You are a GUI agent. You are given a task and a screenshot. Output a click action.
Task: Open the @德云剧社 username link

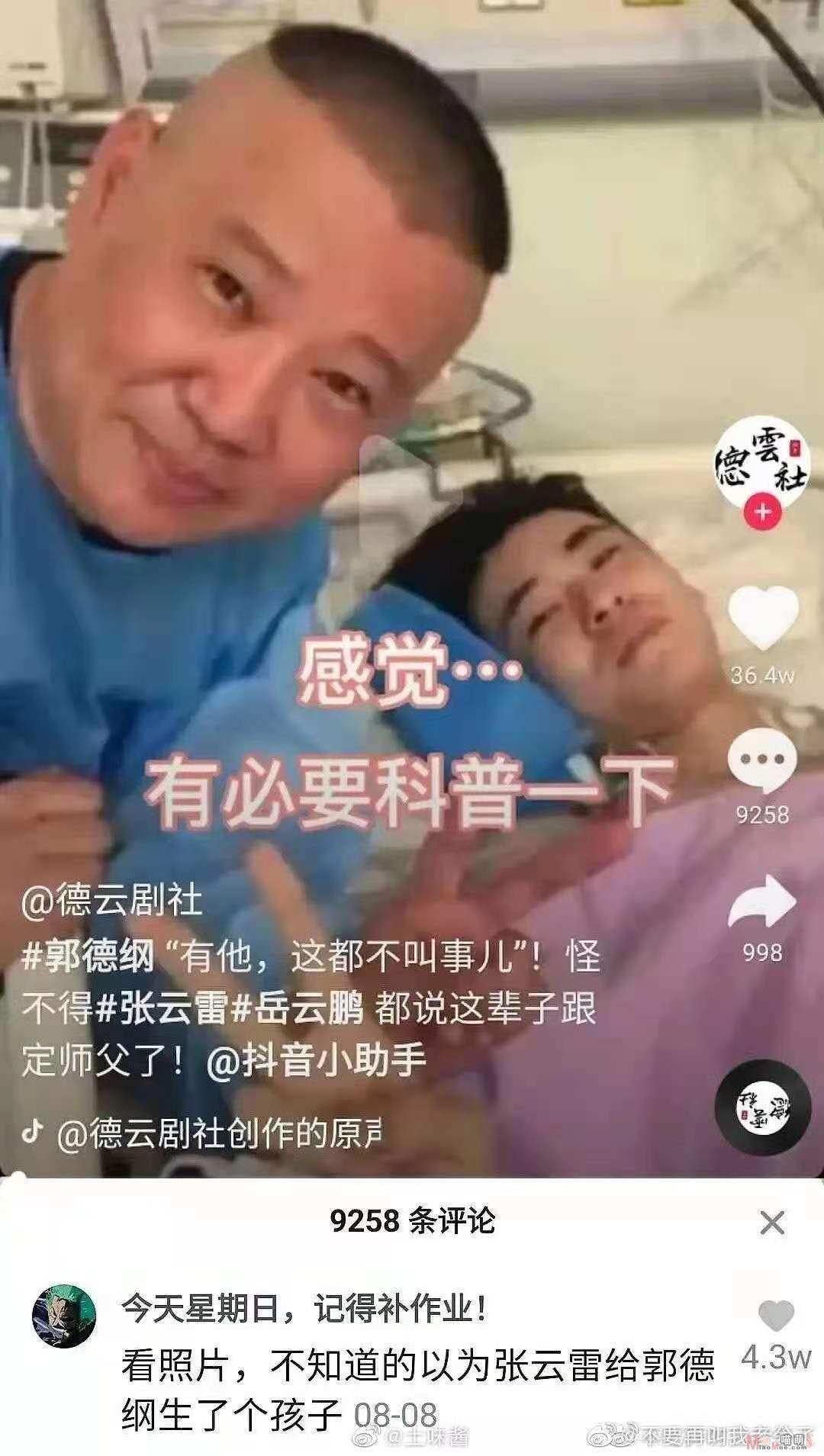coord(111,901)
